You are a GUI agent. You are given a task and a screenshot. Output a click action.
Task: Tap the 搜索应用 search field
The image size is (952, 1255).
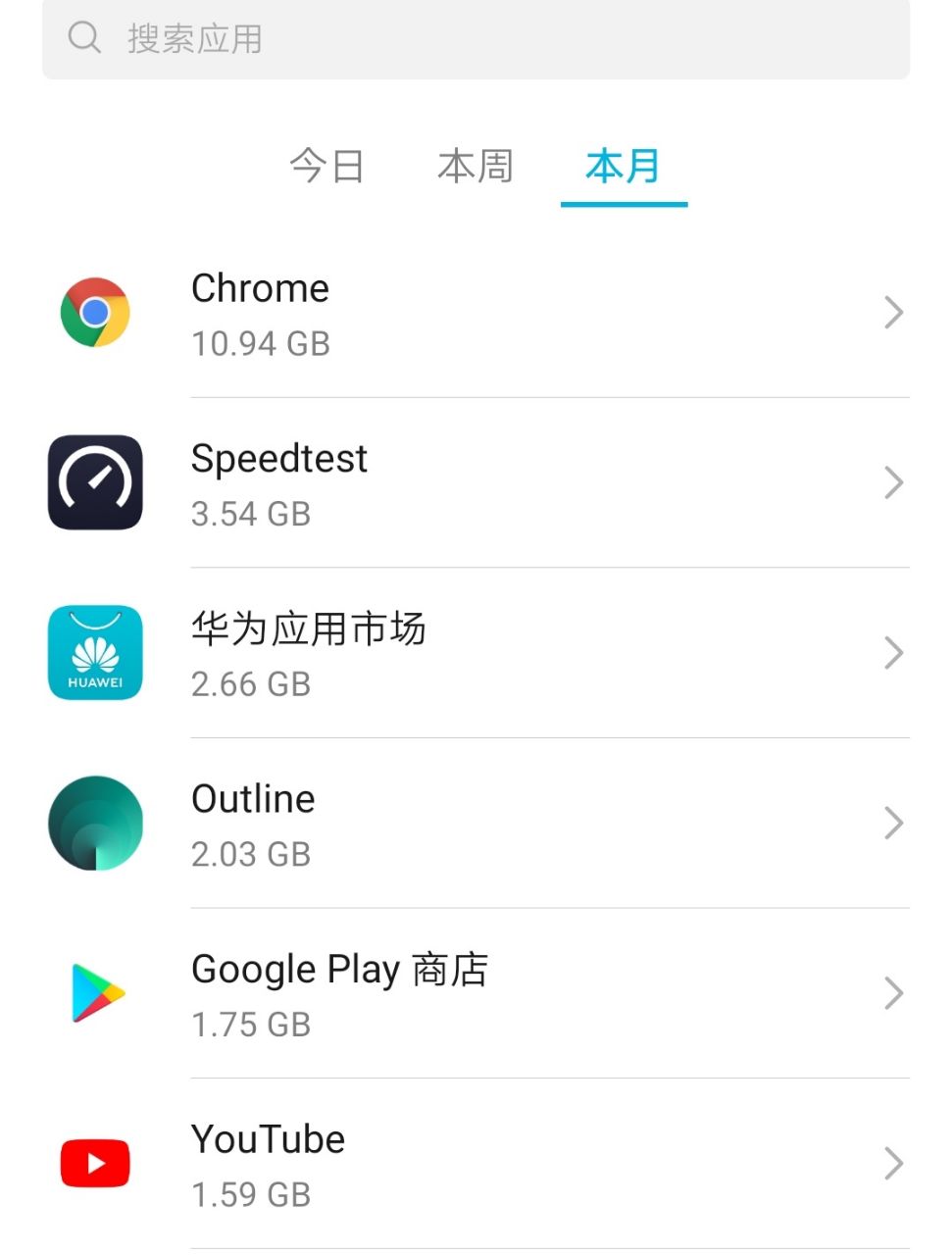click(x=476, y=39)
